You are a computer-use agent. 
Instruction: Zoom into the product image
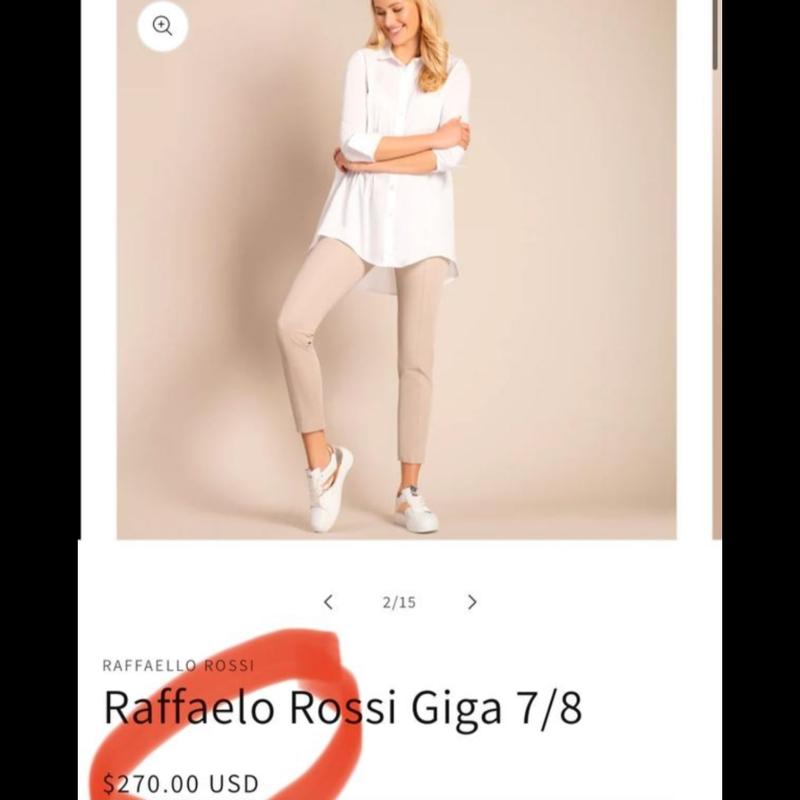(163, 26)
